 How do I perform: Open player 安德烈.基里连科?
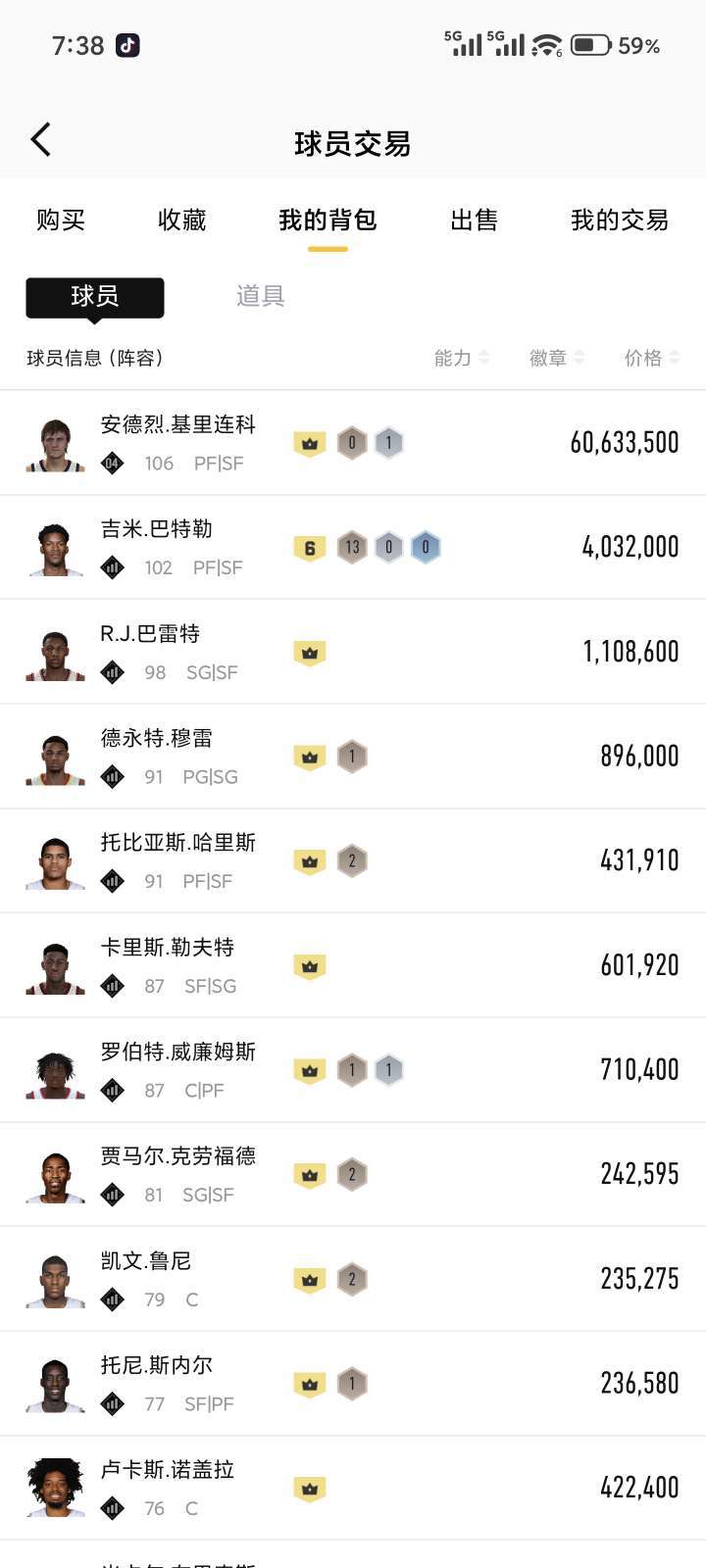click(178, 425)
